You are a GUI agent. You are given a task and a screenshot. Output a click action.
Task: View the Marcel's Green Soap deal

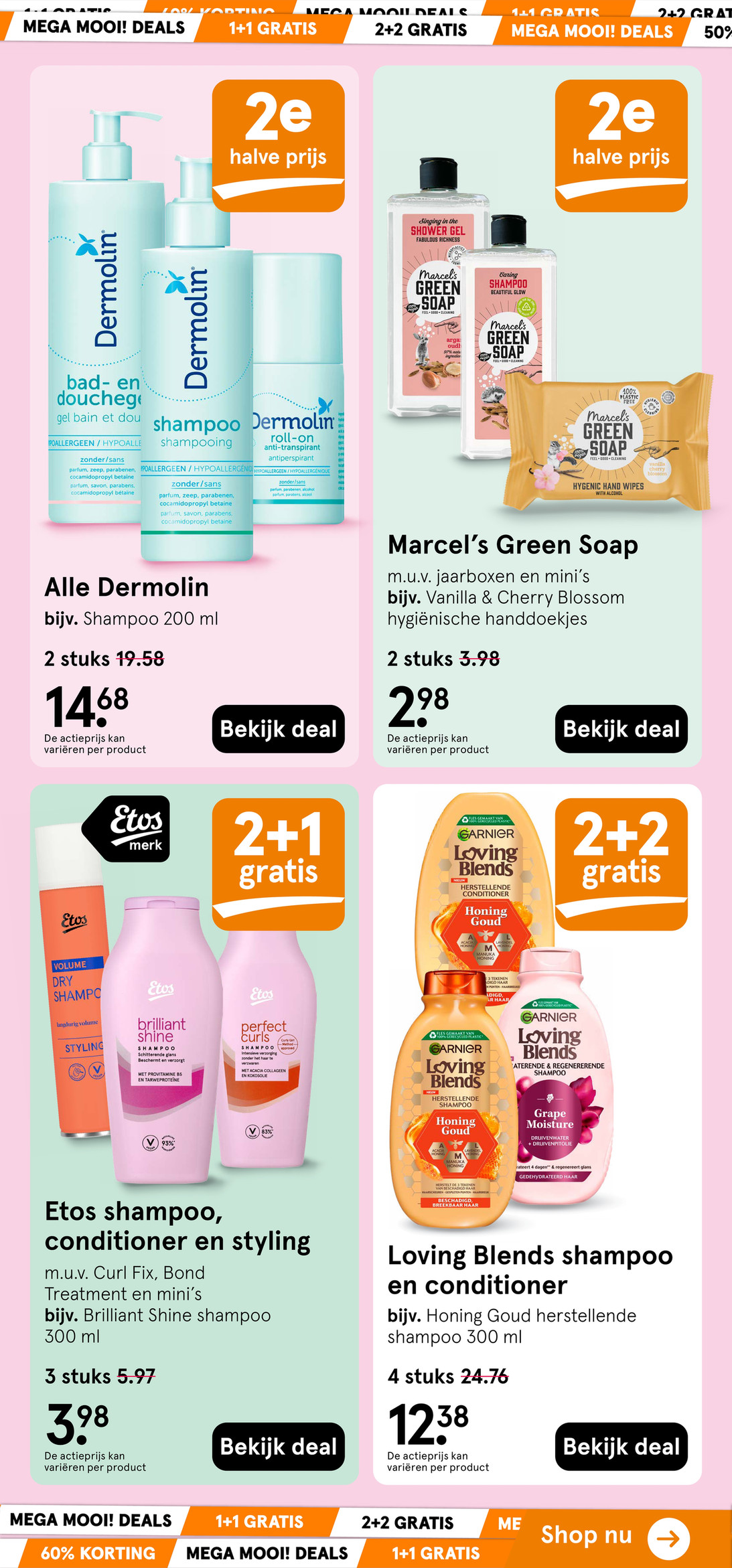click(x=621, y=728)
